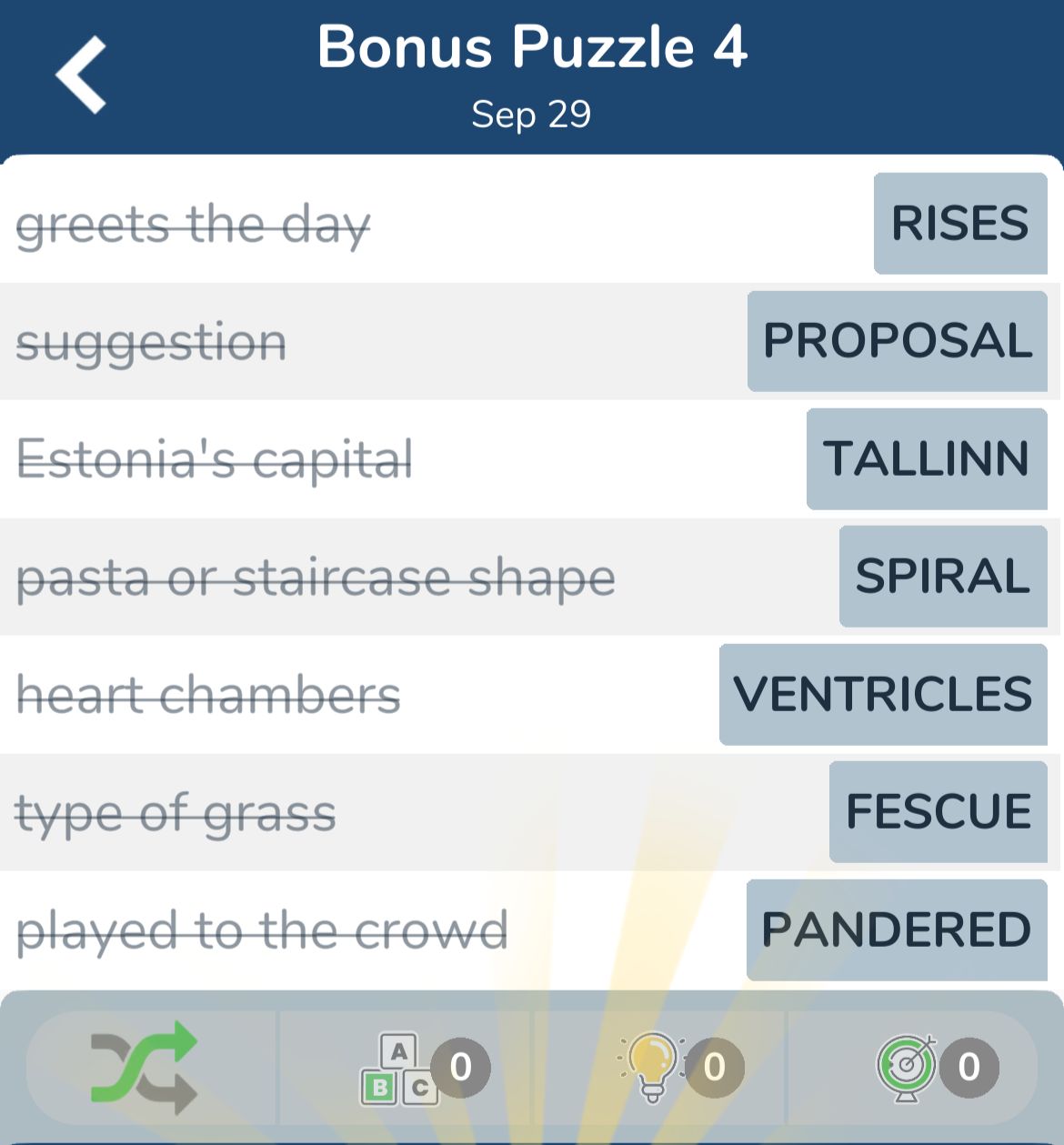Tap the VENTRICLES answer tile
The height and width of the screenshot is (1145, 1064).
pos(882,694)
